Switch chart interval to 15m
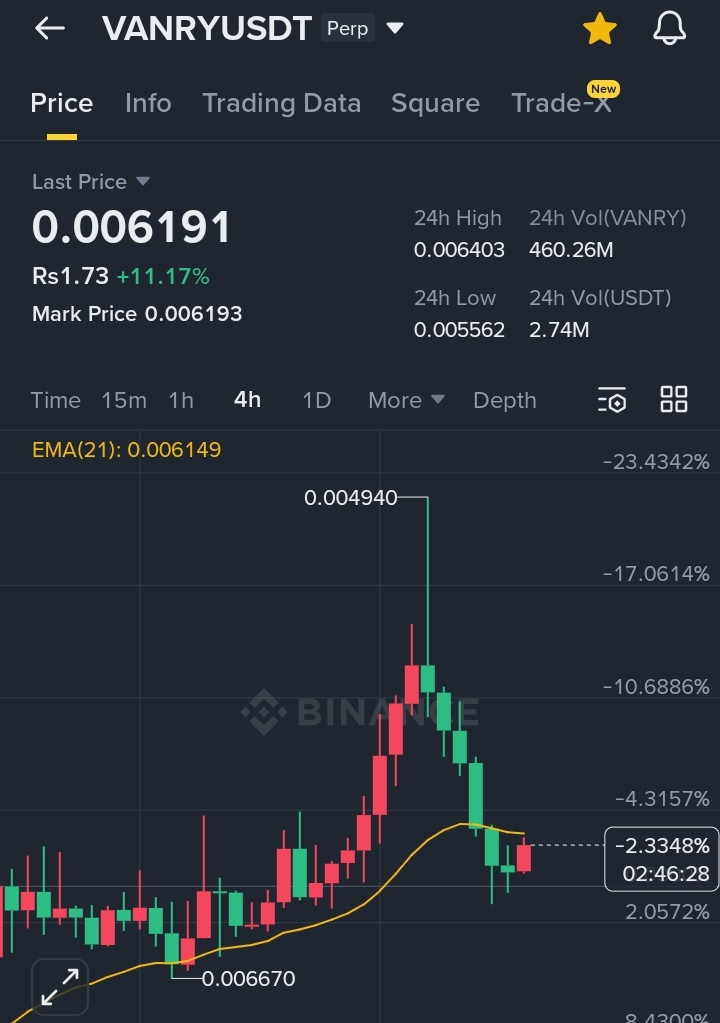The width and height of the screenshot is (720, 1023). pyautogui.click(x=124, y=400)
